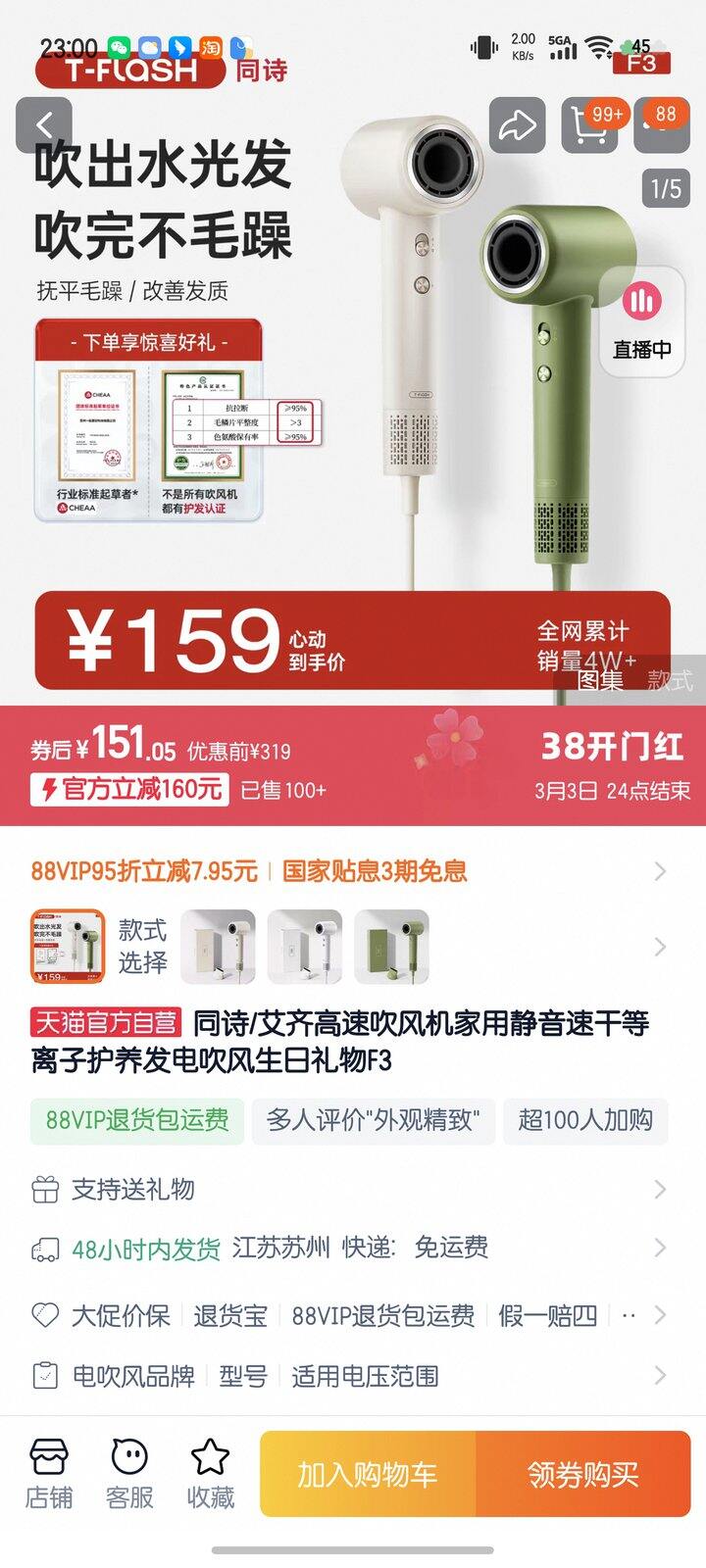Viewport: 706px width, 1568px height.
Task: Tap the 多人评价"外观精致" chip
Action: 374,1120
